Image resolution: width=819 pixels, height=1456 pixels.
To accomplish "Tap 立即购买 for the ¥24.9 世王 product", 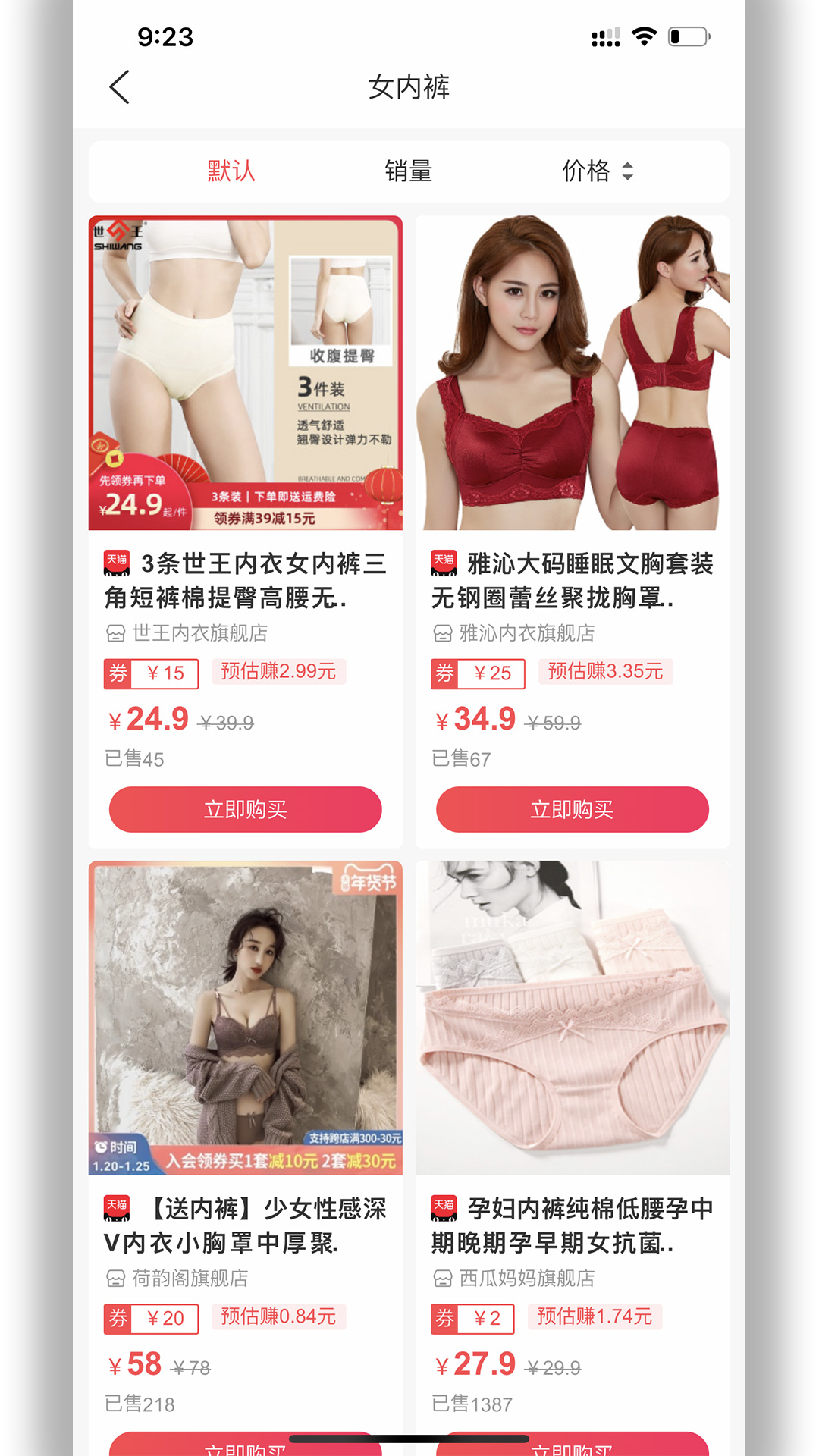I will coord(245,809).
